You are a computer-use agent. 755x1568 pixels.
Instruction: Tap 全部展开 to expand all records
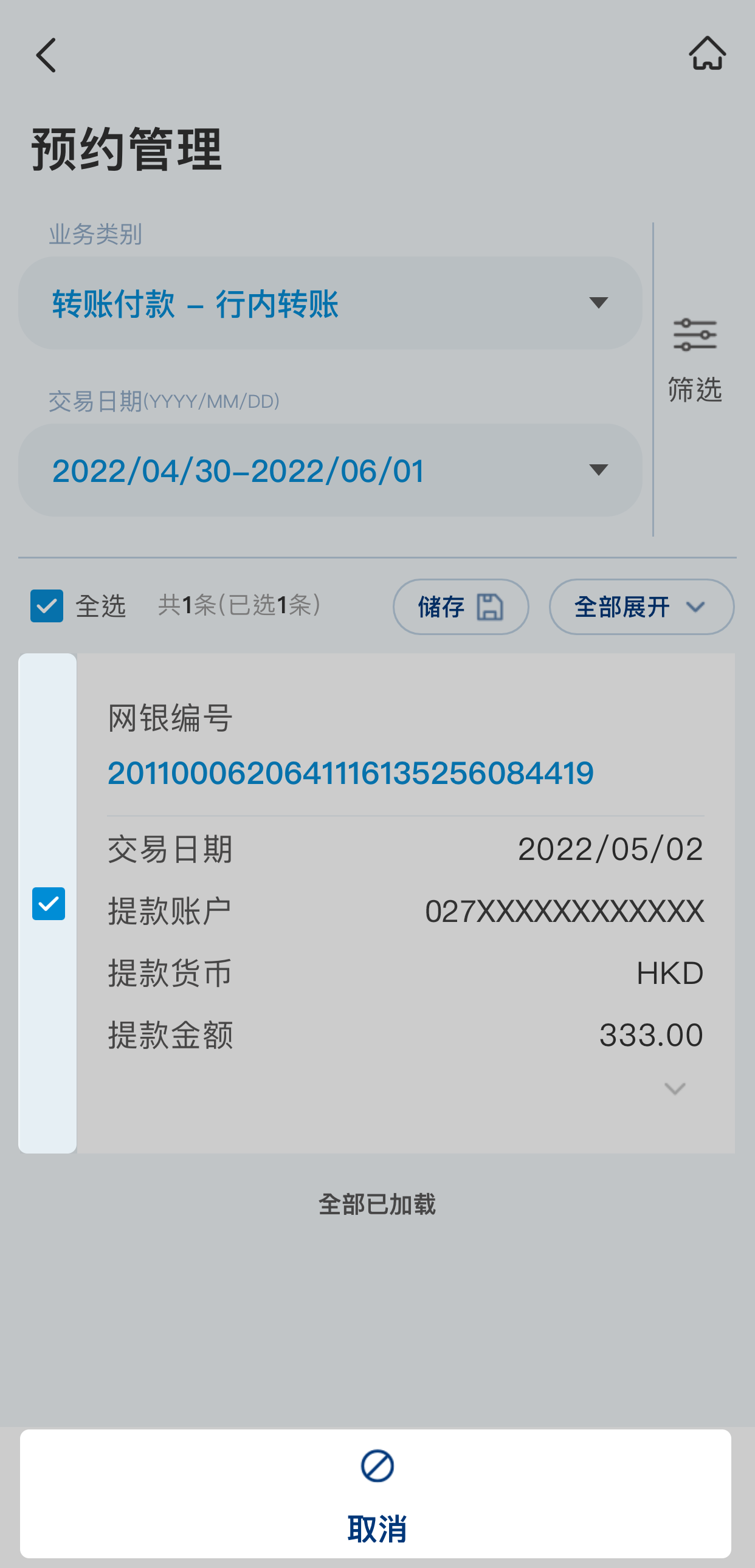(x=641, y=607)
